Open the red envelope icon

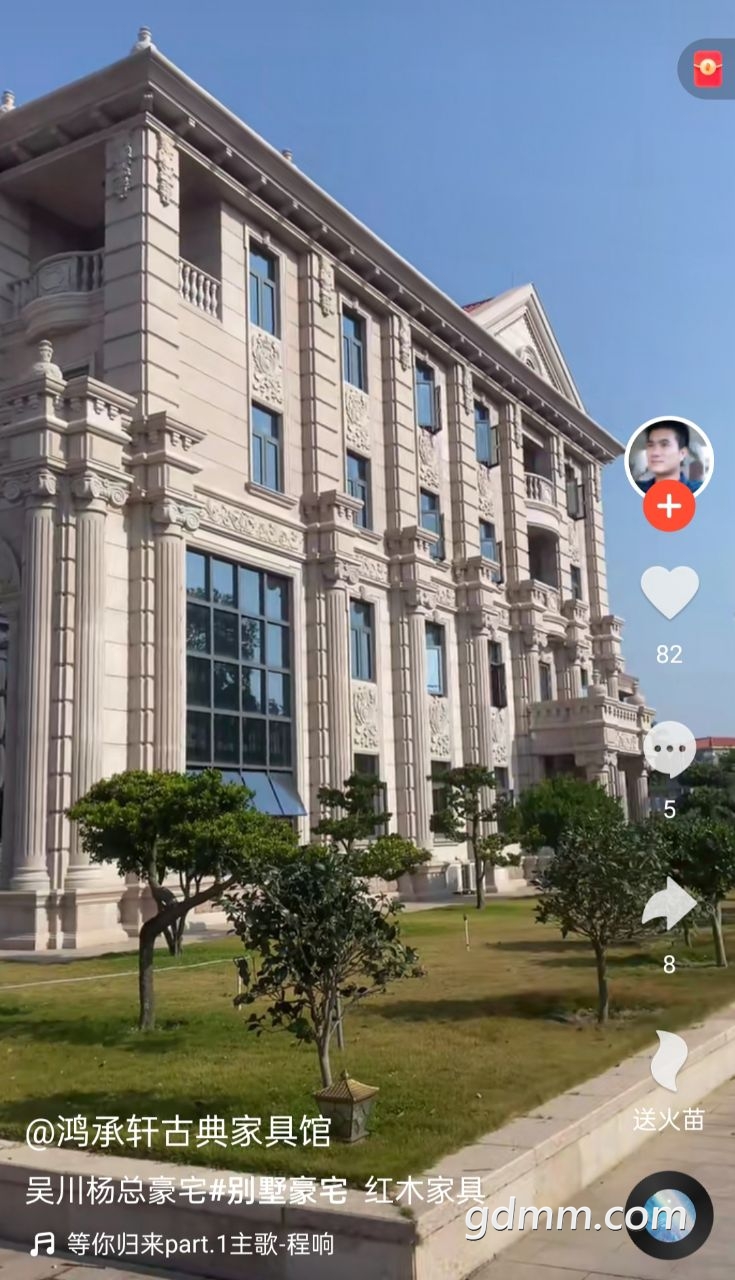708,69
